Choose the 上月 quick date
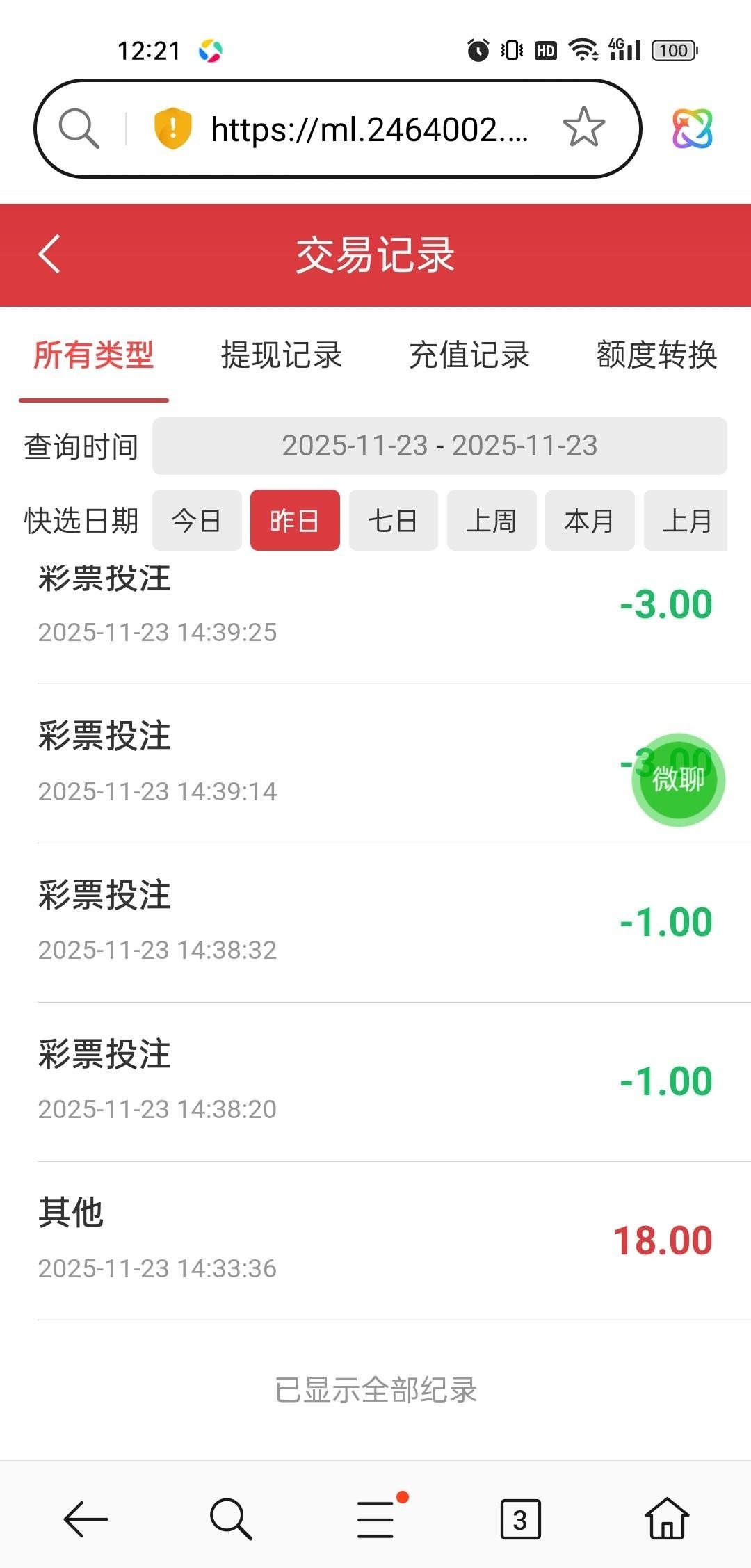The image size is (751, 1568). click(x=686, y=520)
